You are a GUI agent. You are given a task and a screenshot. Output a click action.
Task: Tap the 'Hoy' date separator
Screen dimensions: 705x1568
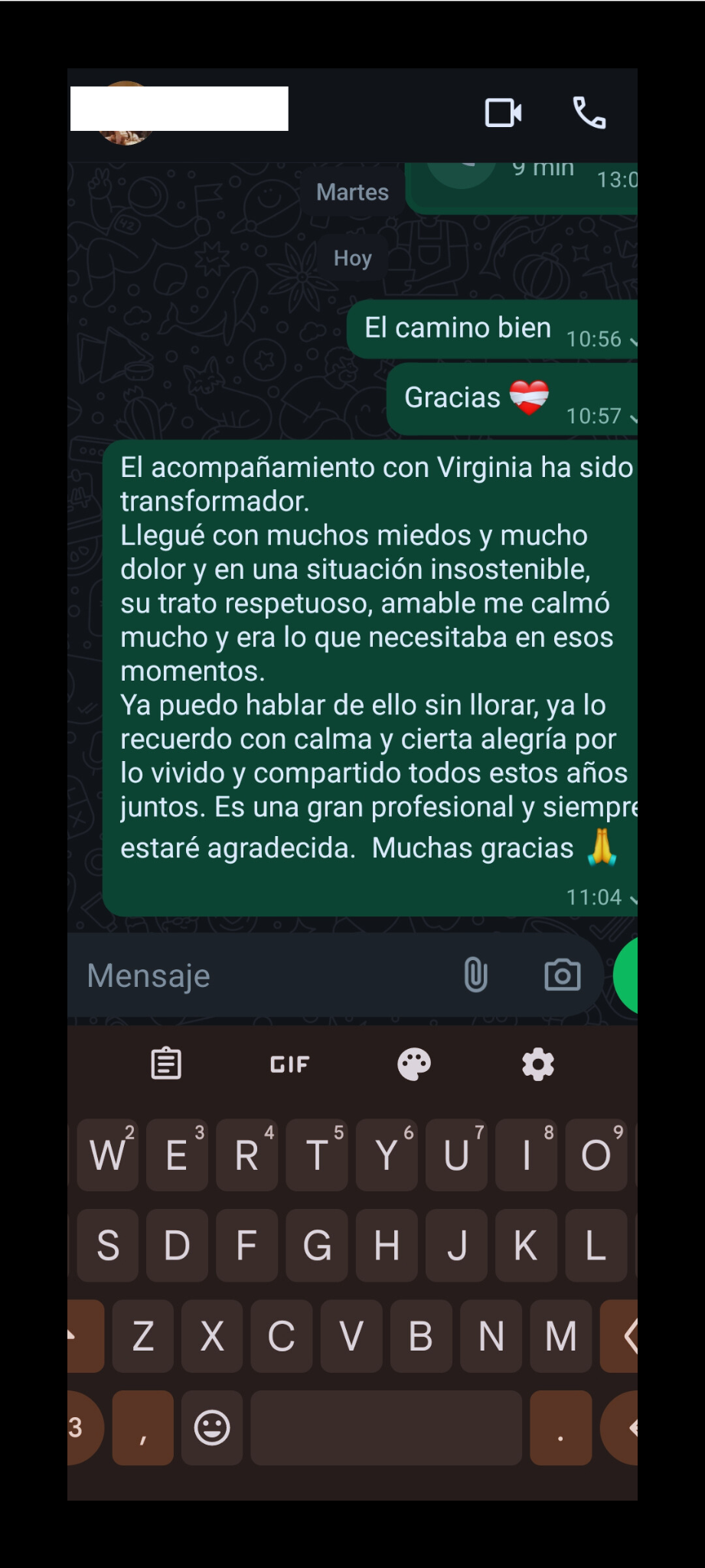click(x=351, y=258)
